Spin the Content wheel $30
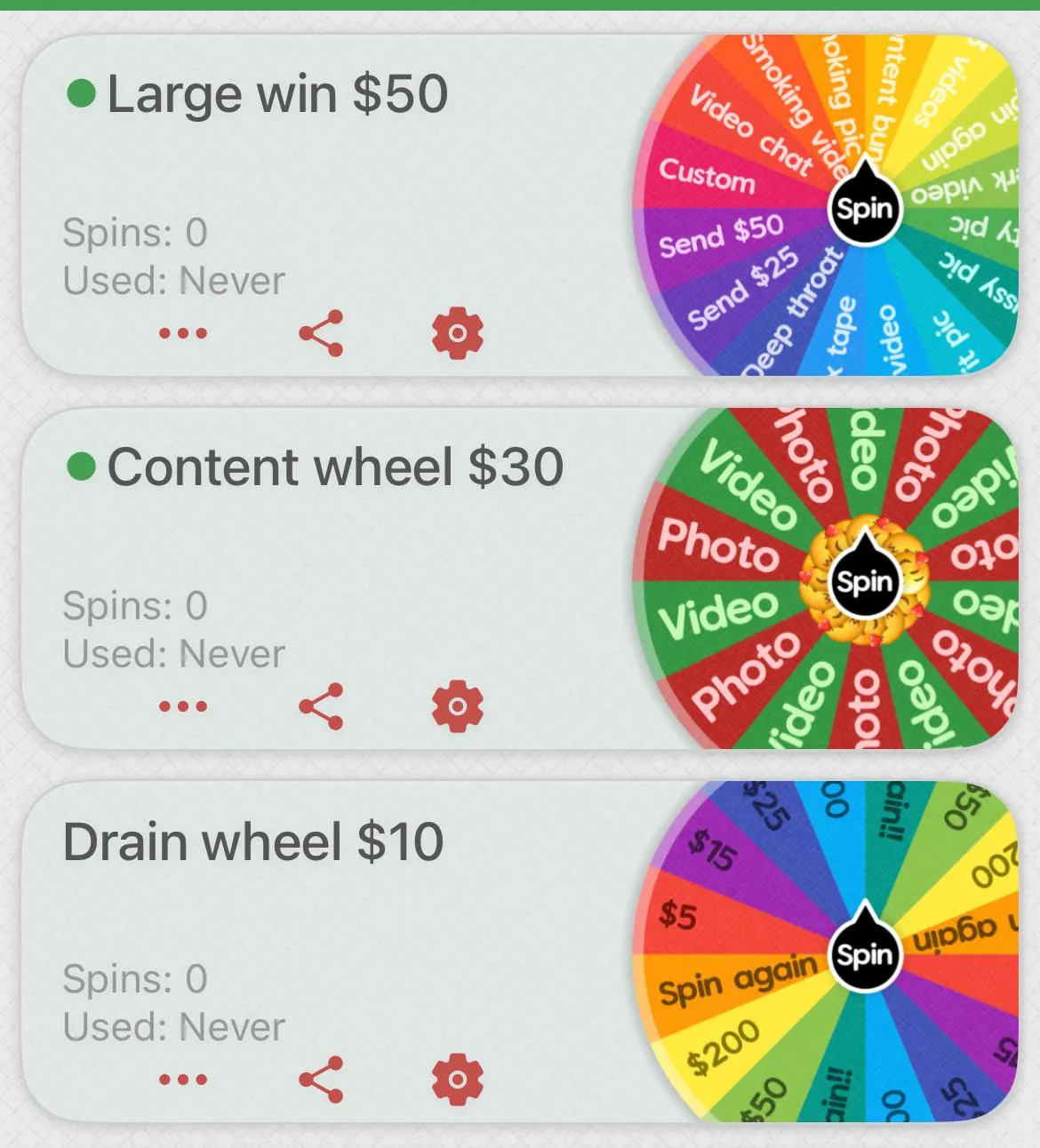Image resolution: width=1040 pixels, height=1148 pixels. click(864, 583)
